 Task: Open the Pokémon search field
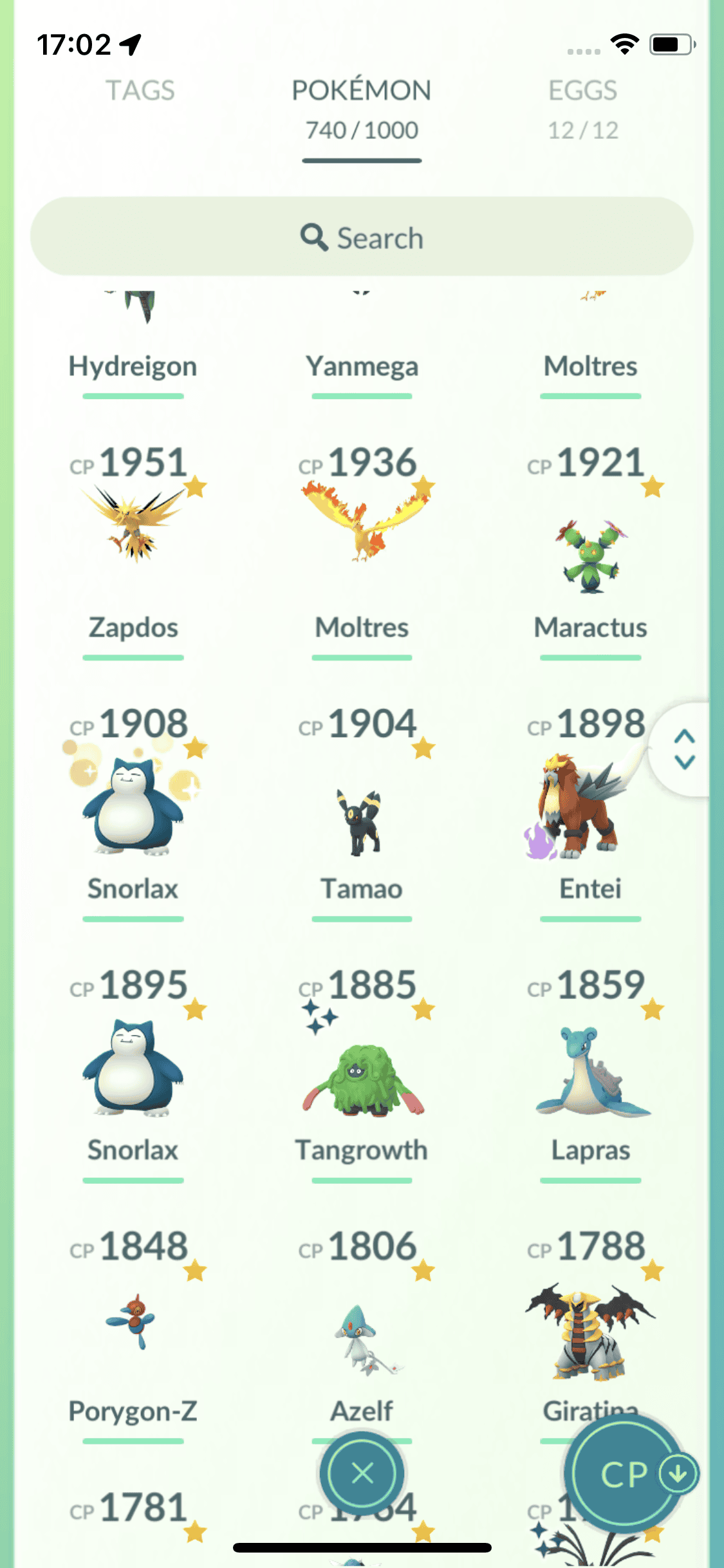click(362, 238)
